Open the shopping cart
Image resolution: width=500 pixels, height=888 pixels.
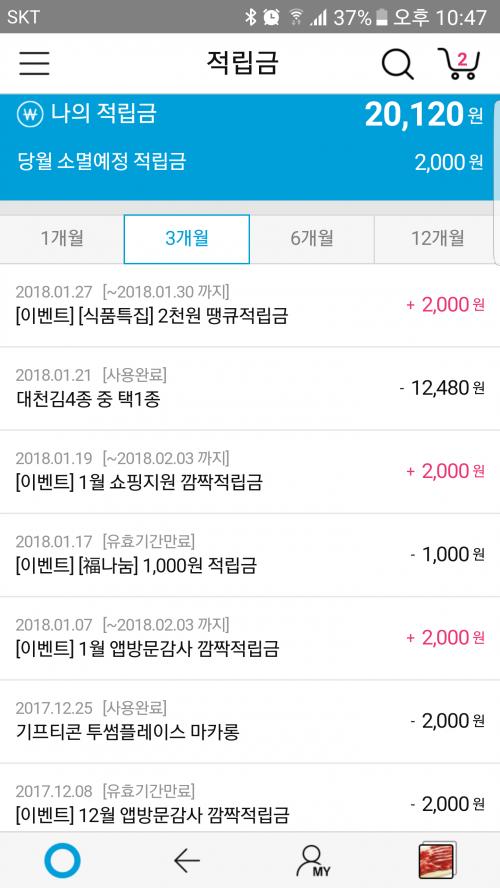(x=459, y=64)
